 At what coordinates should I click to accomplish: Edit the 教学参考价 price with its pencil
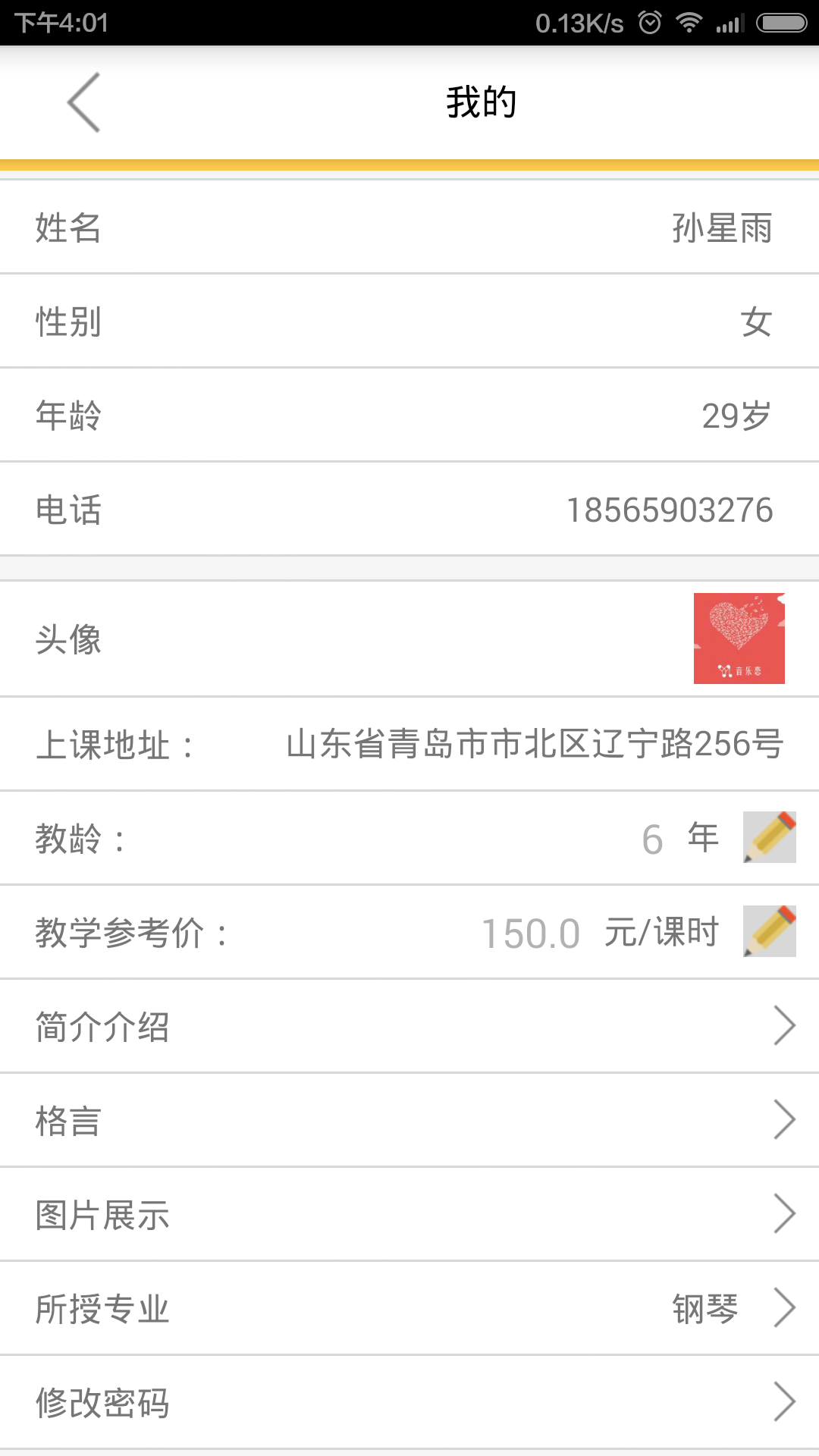(x=769, y=931)
